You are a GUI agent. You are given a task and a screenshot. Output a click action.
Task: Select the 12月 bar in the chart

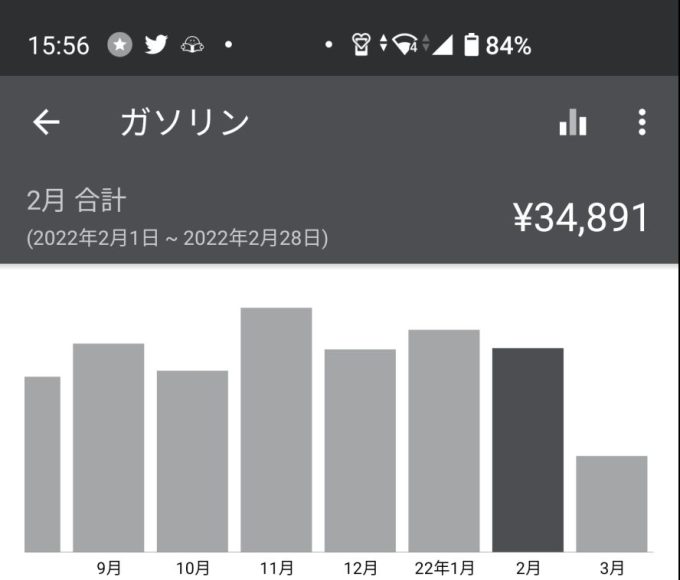pyautogui.click(x=360, y=450)
